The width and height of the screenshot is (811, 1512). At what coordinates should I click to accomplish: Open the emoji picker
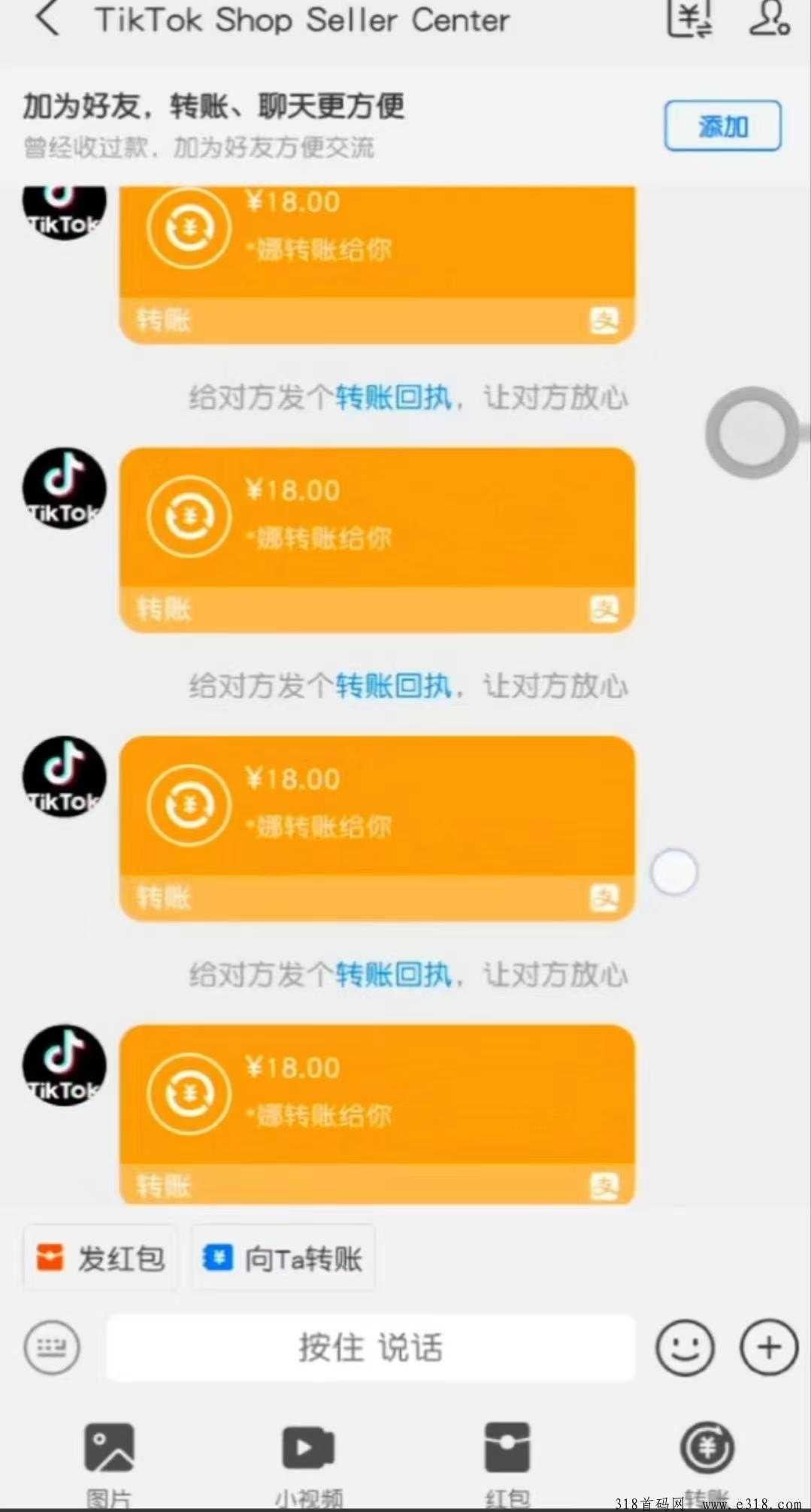coord(685,1347)
